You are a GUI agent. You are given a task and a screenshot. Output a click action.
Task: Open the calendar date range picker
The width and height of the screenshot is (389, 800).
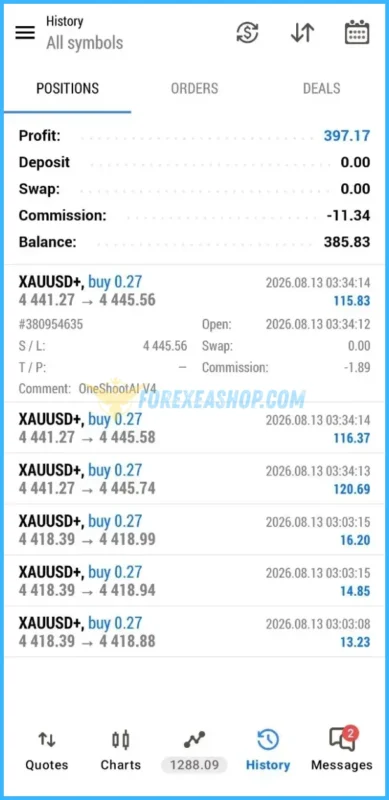pos(357,32)
